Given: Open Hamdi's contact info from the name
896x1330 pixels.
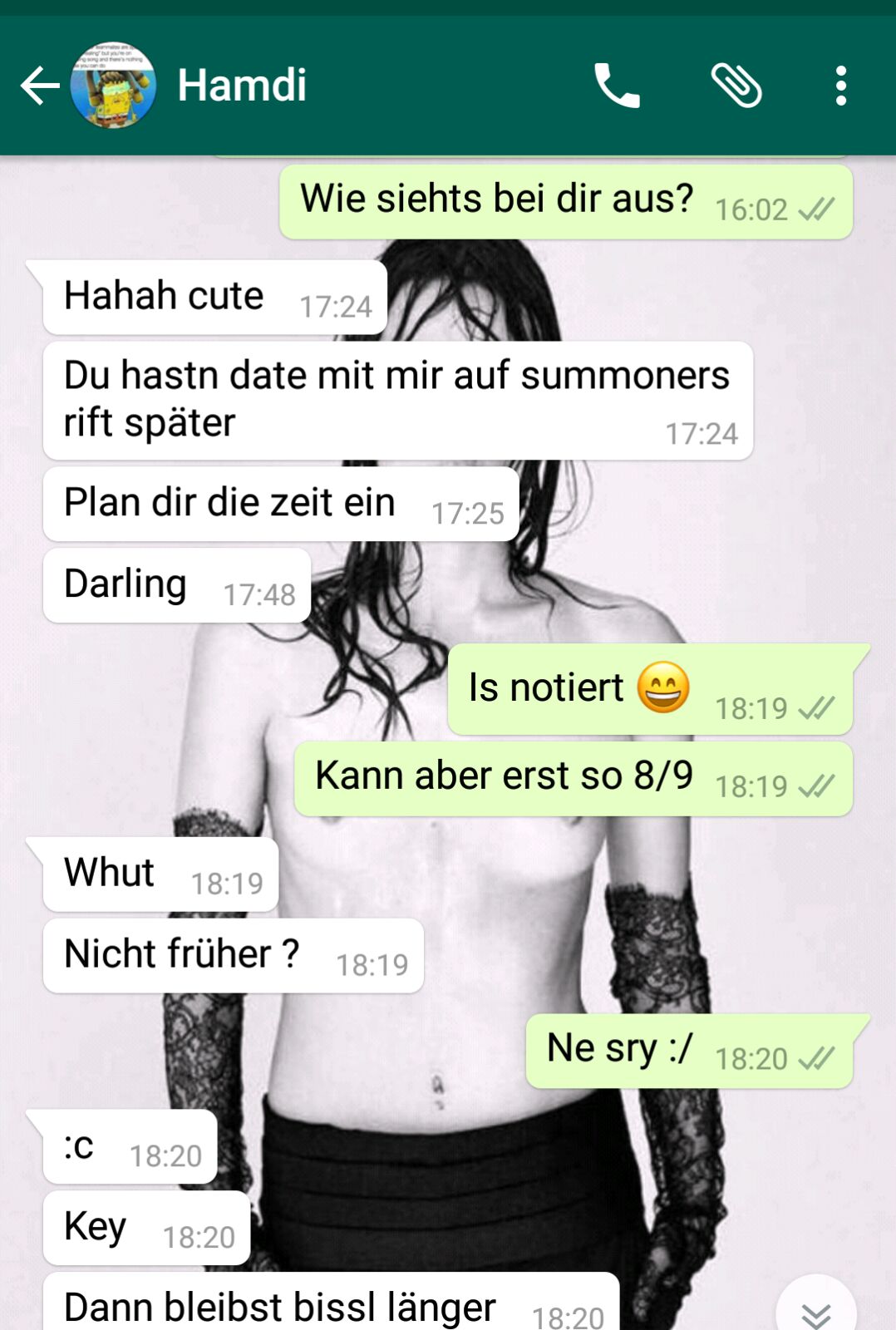Looking at the screenshot, I should pos(242,86).
